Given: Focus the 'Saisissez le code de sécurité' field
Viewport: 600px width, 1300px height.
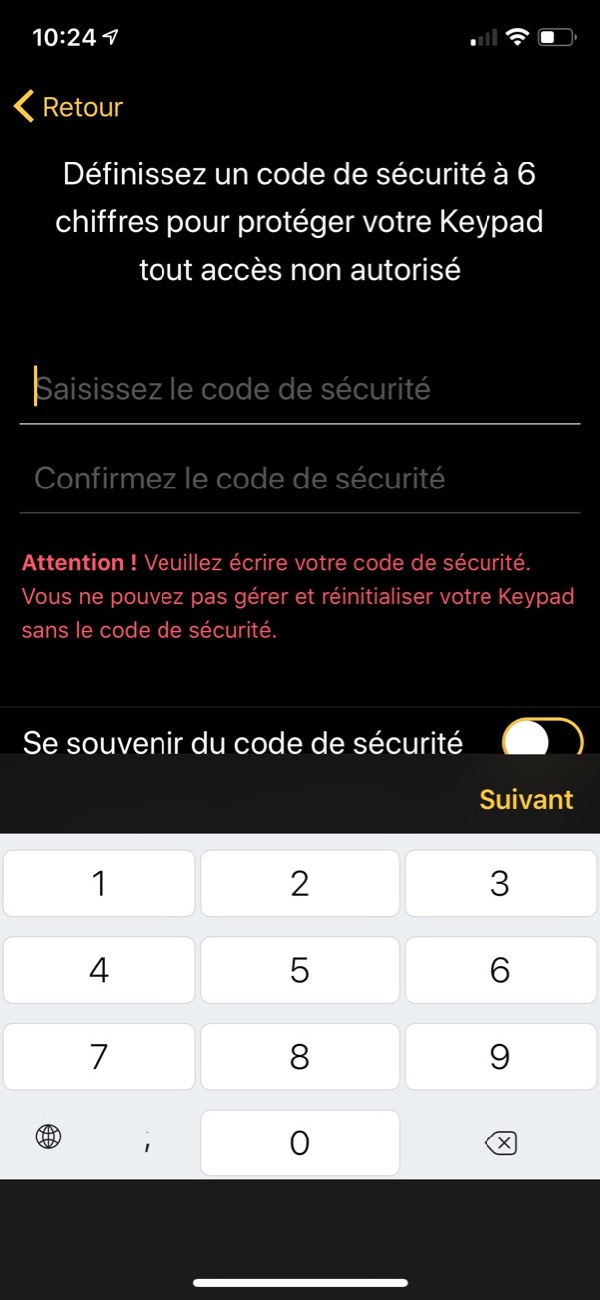Looking at the screenshot, I should 300,389.
